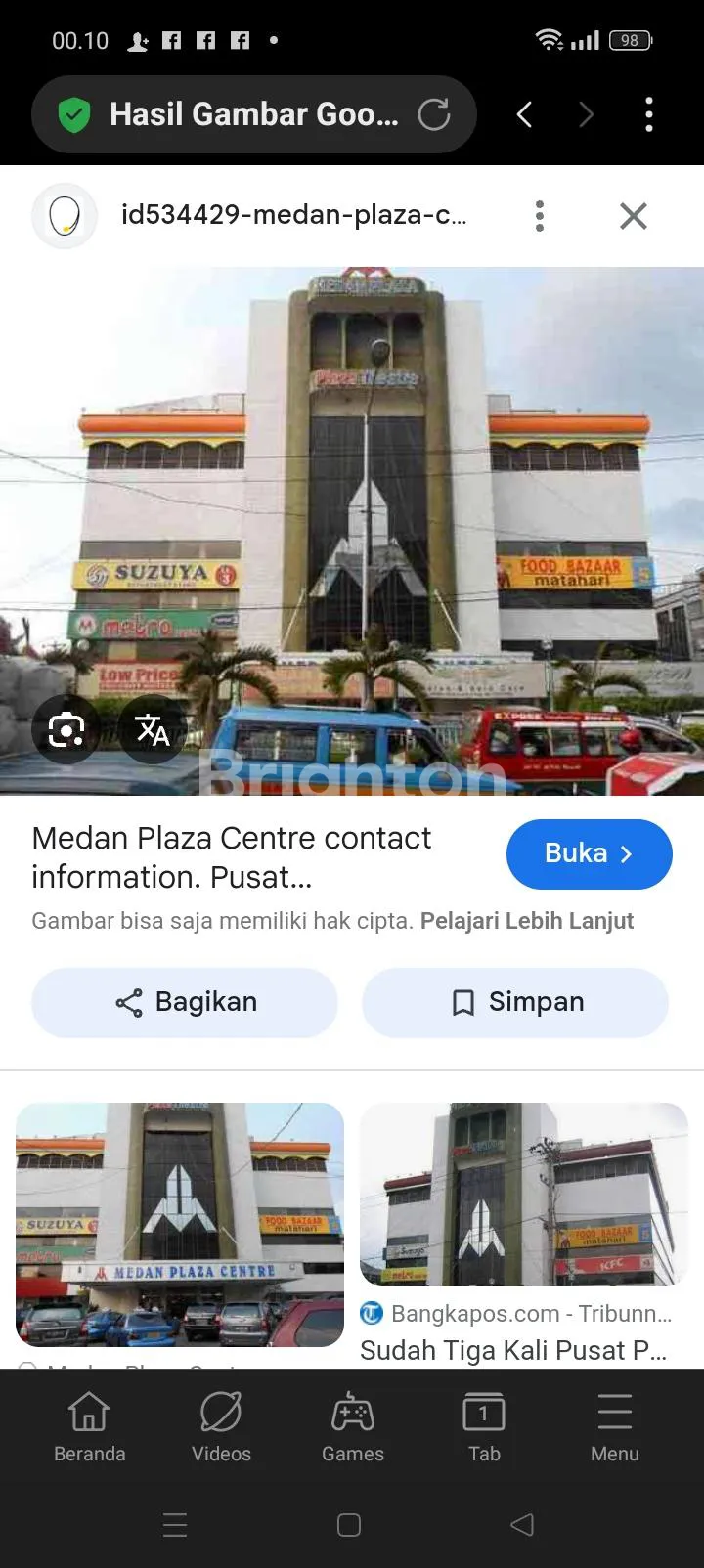Reload the page in the address bar

434,114
